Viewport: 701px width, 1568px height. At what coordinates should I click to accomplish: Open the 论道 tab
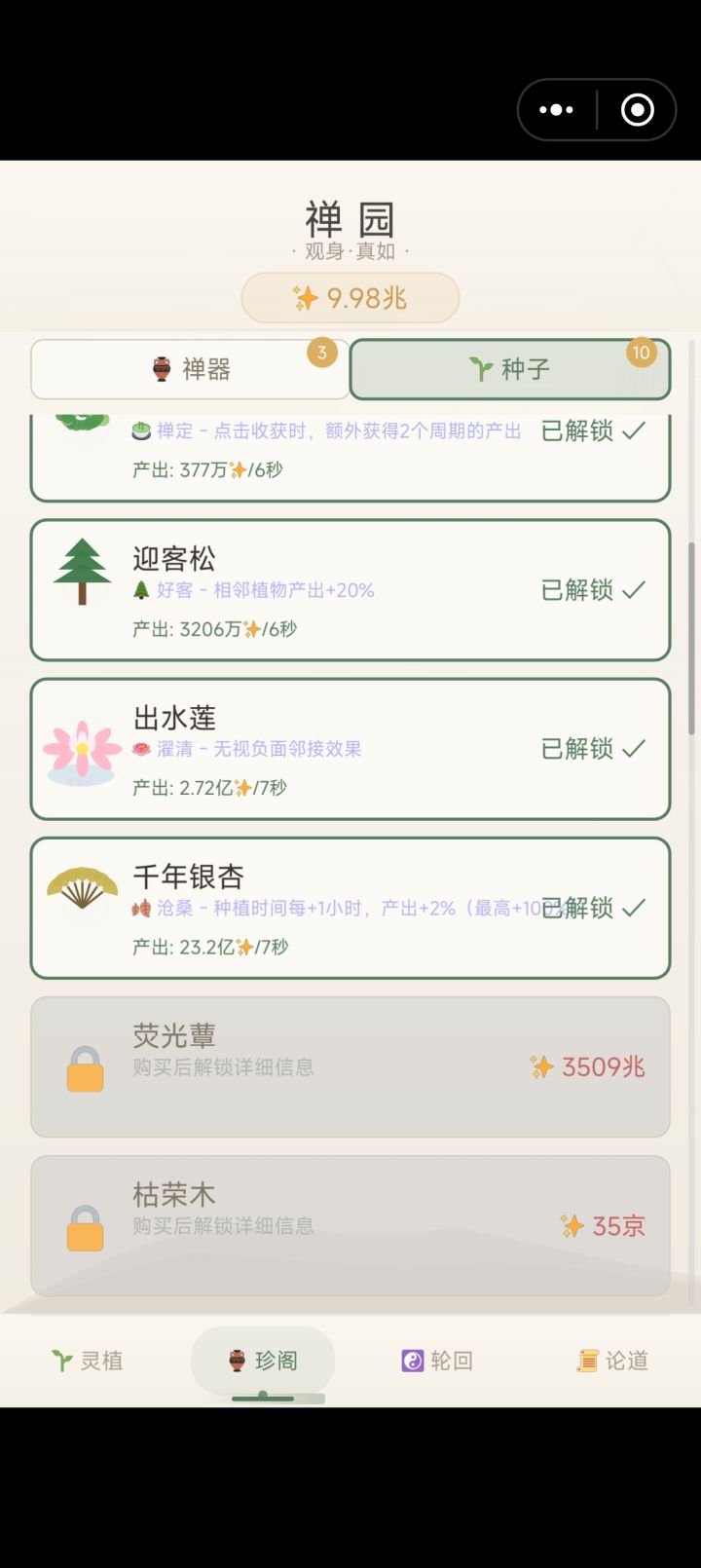613,1361
